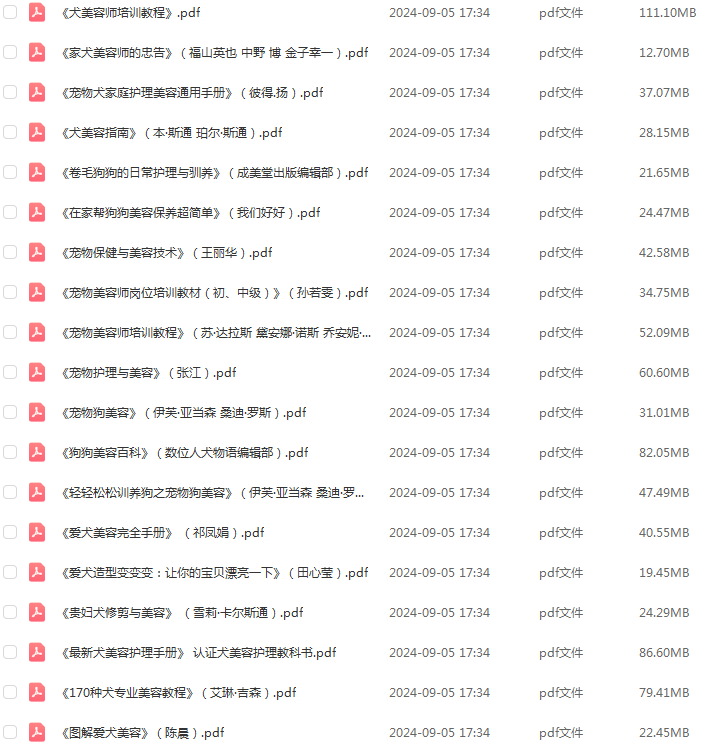This screenshot has height=751, width=726.
Task: Open 《宠物美容师培训教程》 by 苏·达拉斯
Action: pos(216,332)
